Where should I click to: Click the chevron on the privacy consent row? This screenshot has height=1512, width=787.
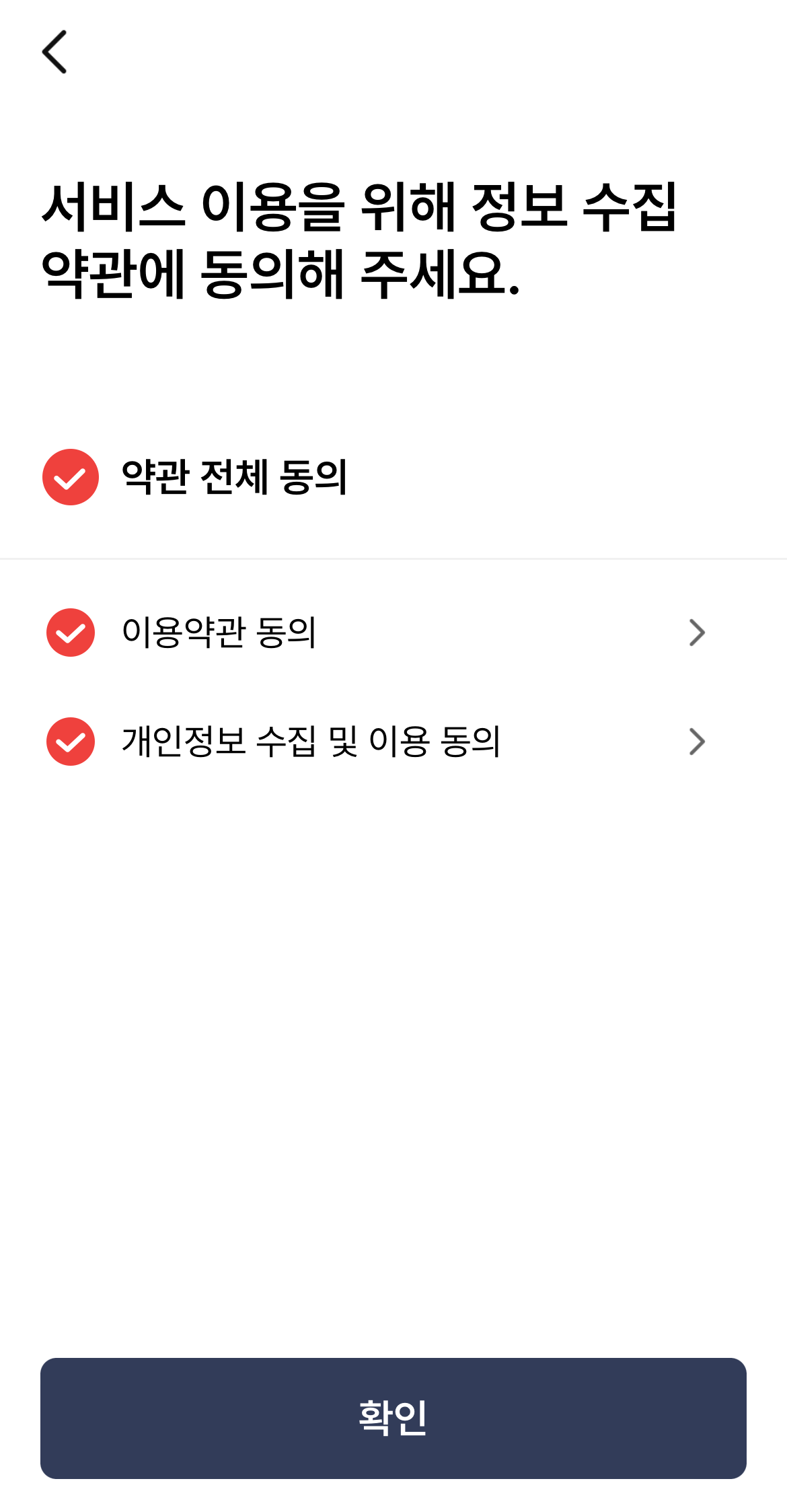[698, 742]
